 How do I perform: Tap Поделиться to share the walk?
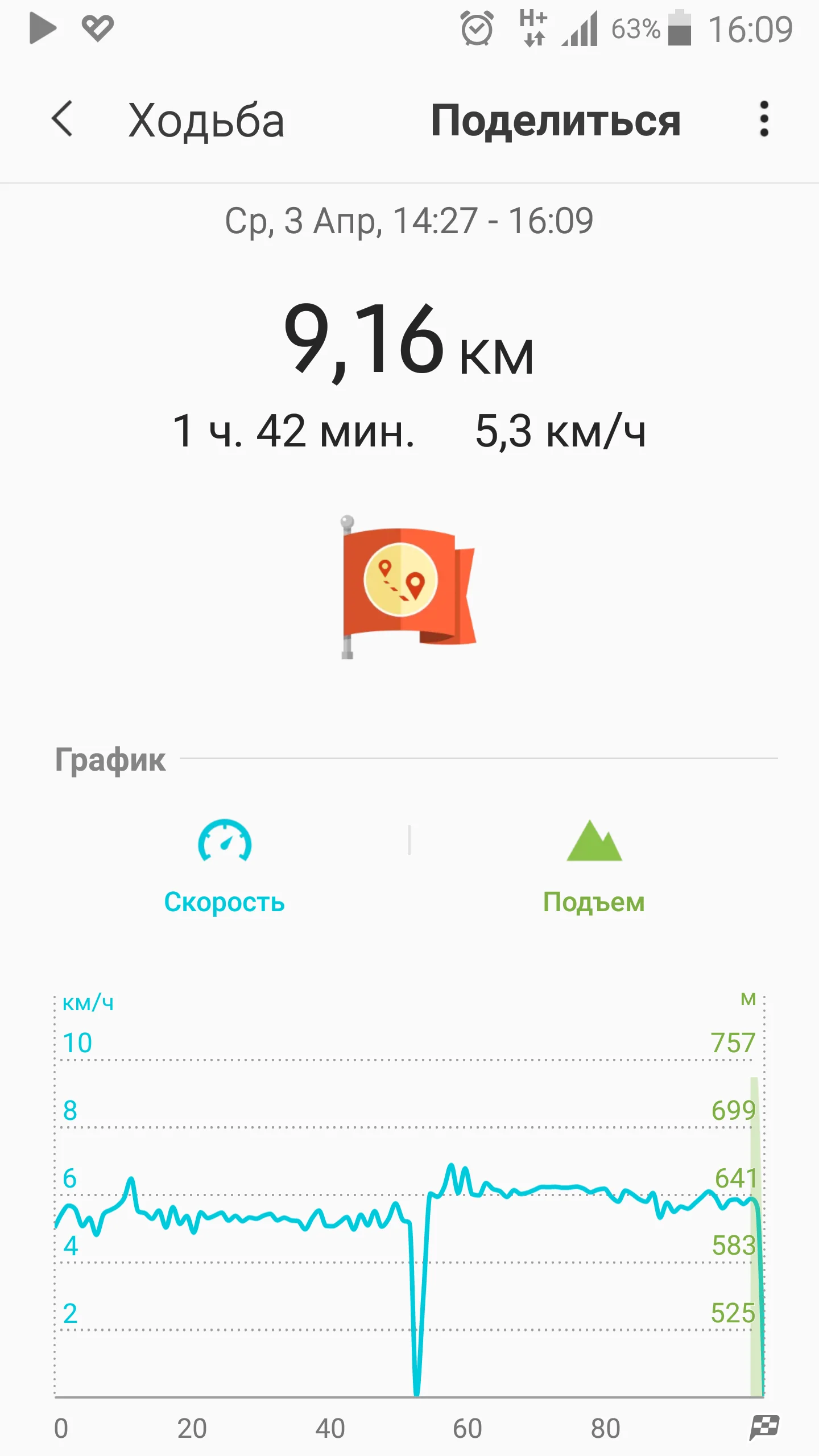point(555,121)
